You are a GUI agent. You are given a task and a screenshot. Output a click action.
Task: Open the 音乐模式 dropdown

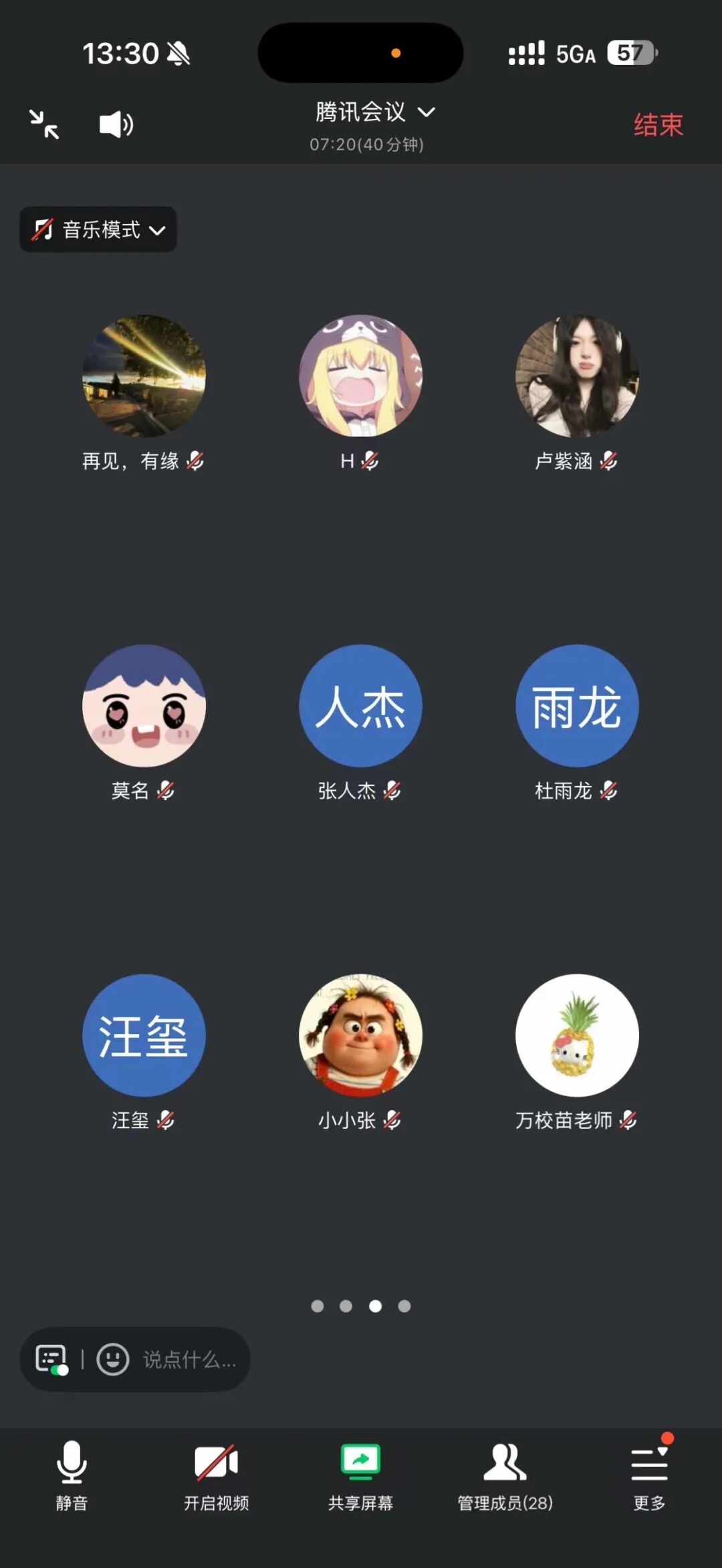[x=98, y=230]
